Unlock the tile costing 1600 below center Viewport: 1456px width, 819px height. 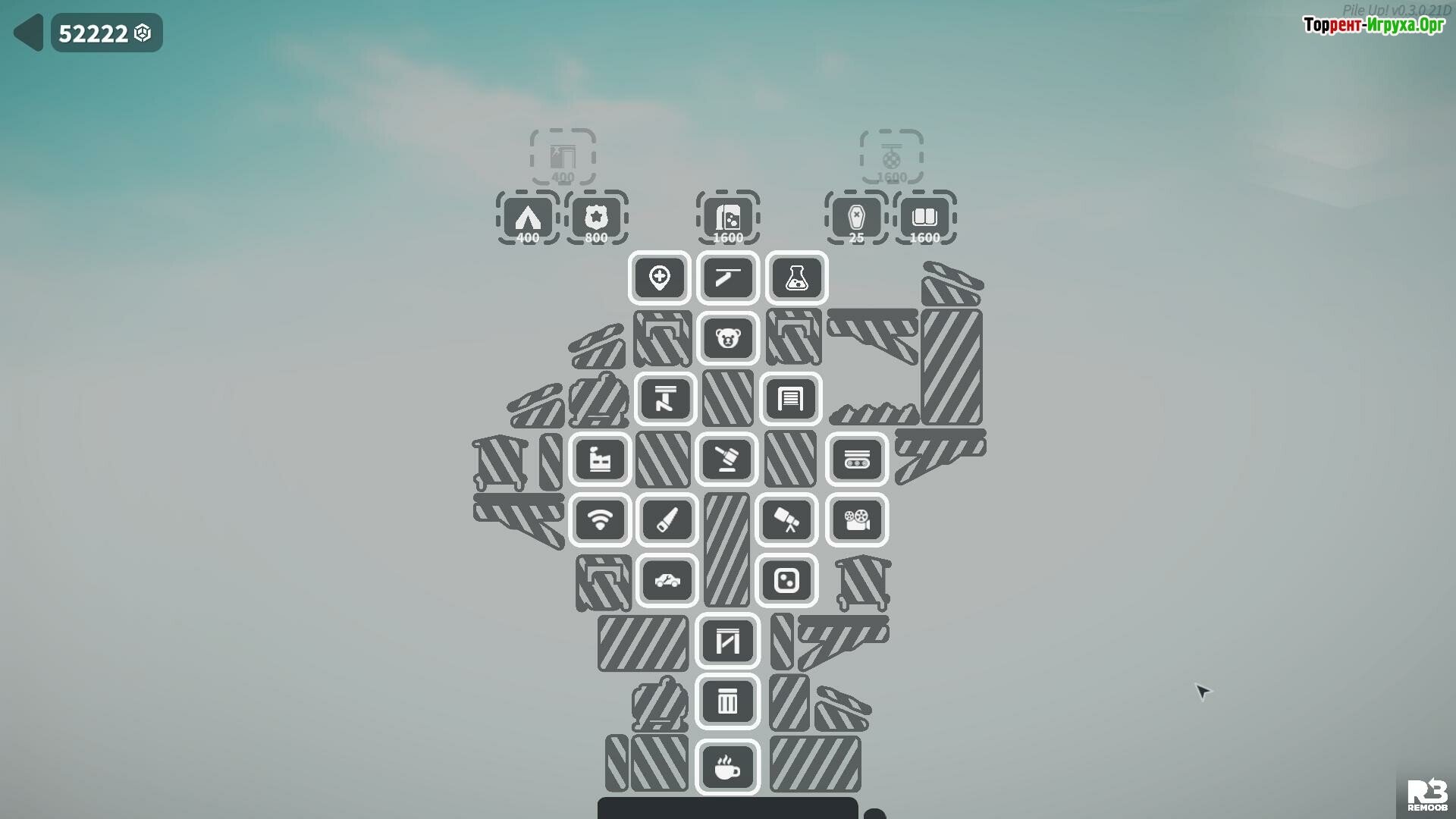[728, 218]
